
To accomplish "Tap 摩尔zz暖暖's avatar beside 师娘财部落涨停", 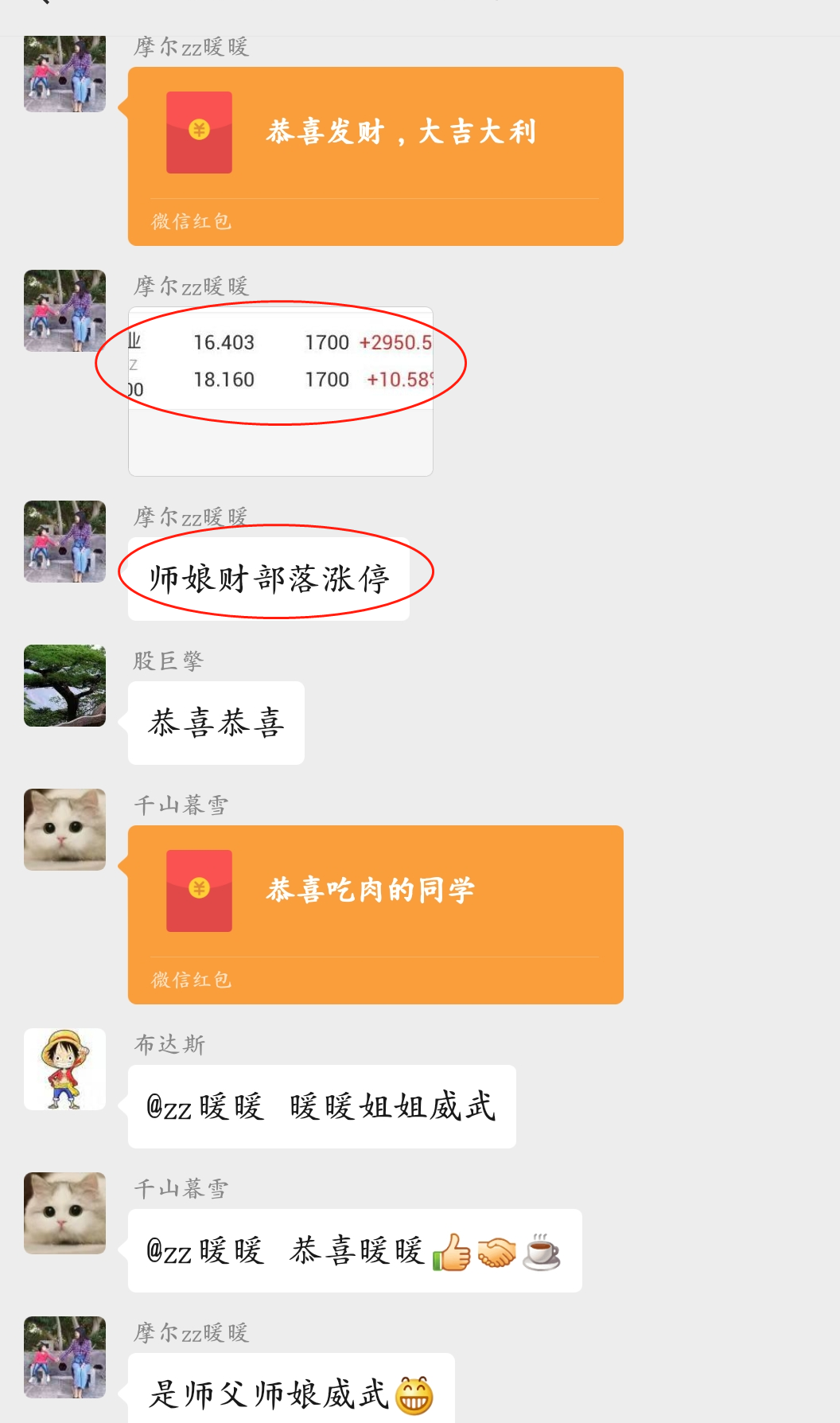I will [64, 541].
